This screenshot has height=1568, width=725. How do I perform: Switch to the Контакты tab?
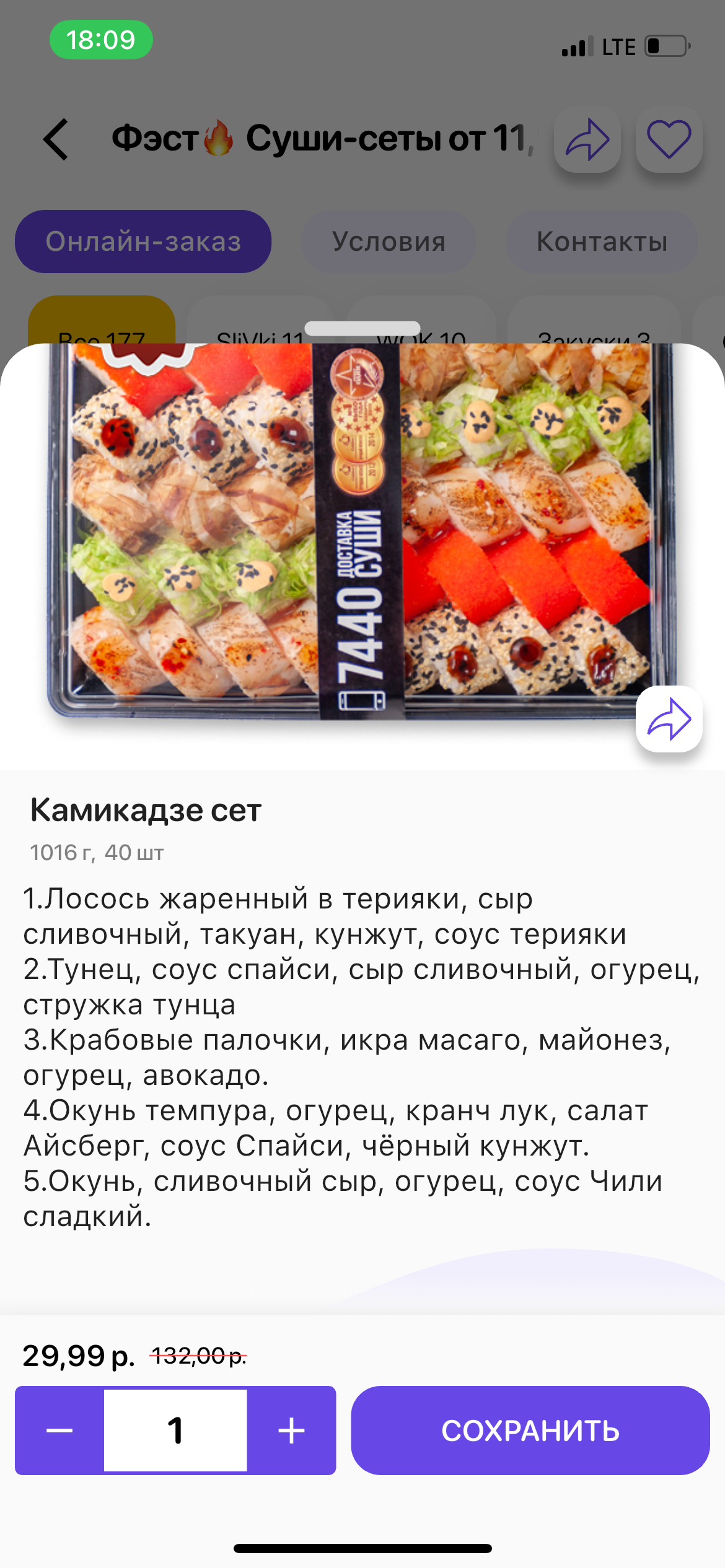(602, 242)
